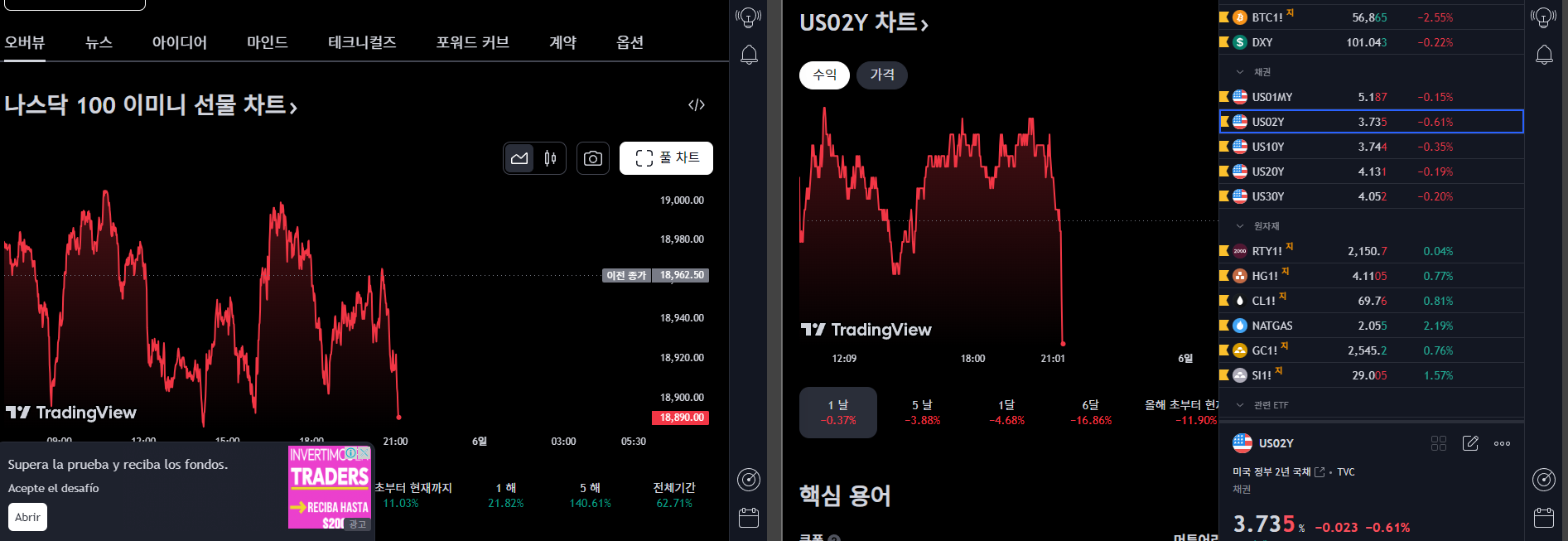Collapse the 원자재 watchlist section
The width and height of the screenshot is (1568, 541).
[x=1240, y=226]
